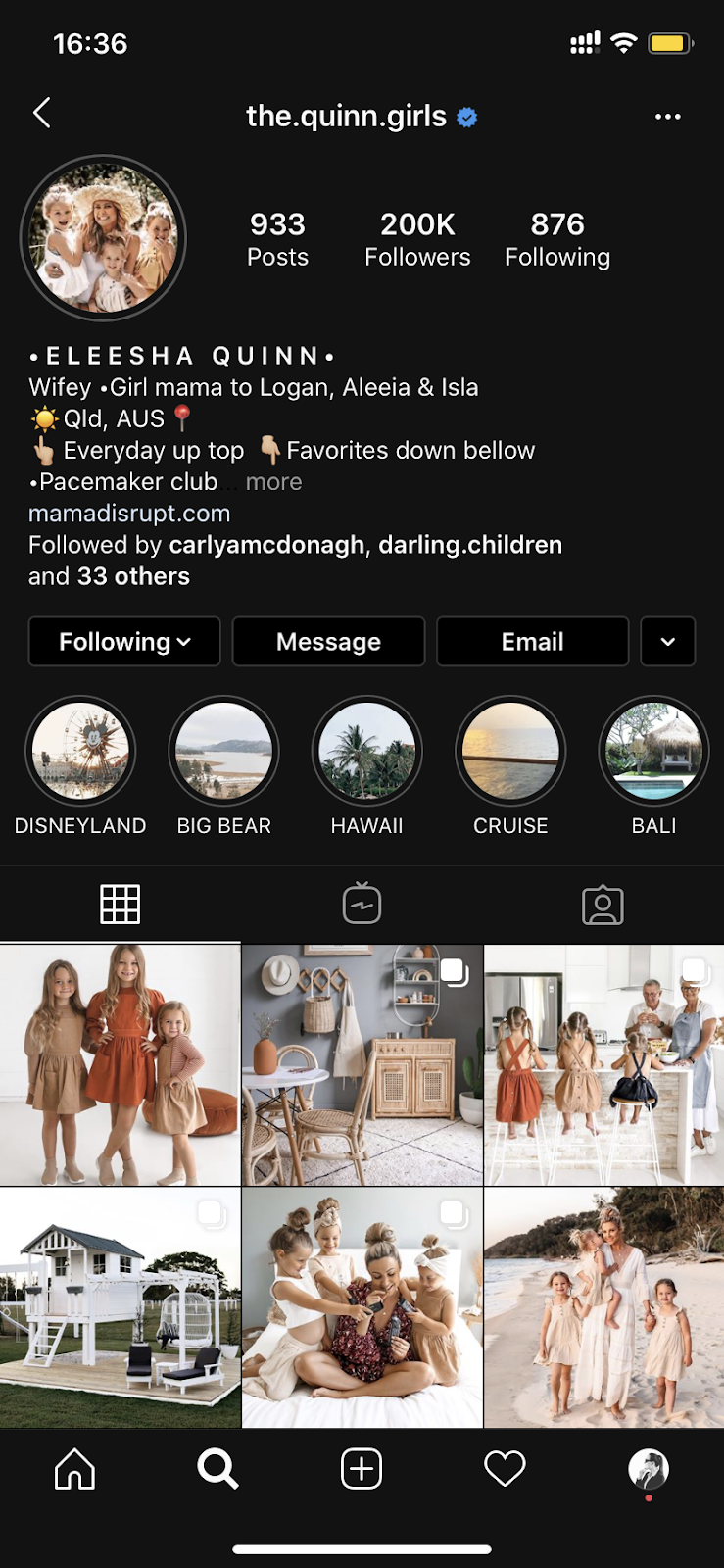Send a Message to this profile
This screenshot has width=724, height=1568.
click(x=328, y=642)
